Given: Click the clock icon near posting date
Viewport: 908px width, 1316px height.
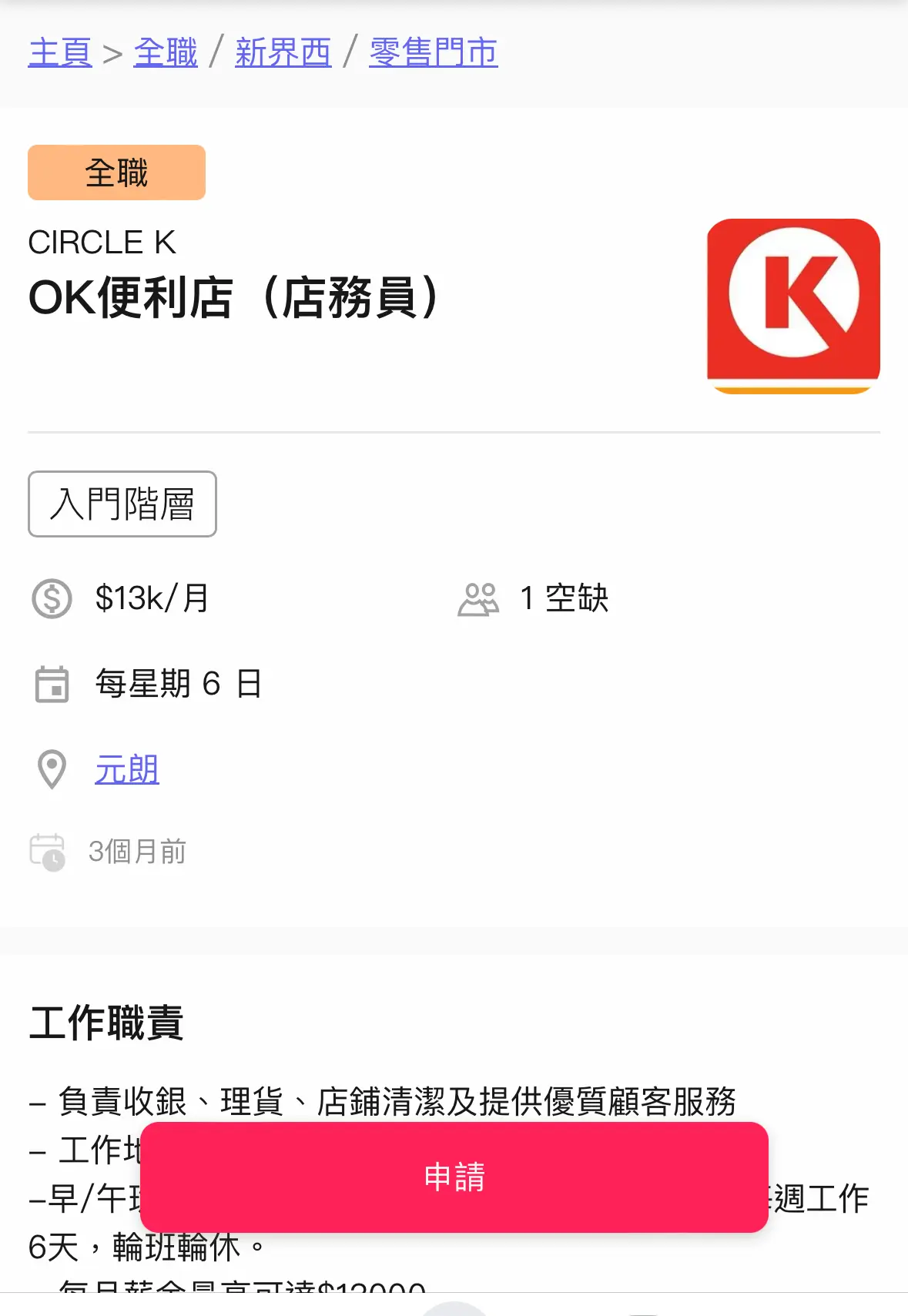Looking at the screenshot, I should (51, 851).
